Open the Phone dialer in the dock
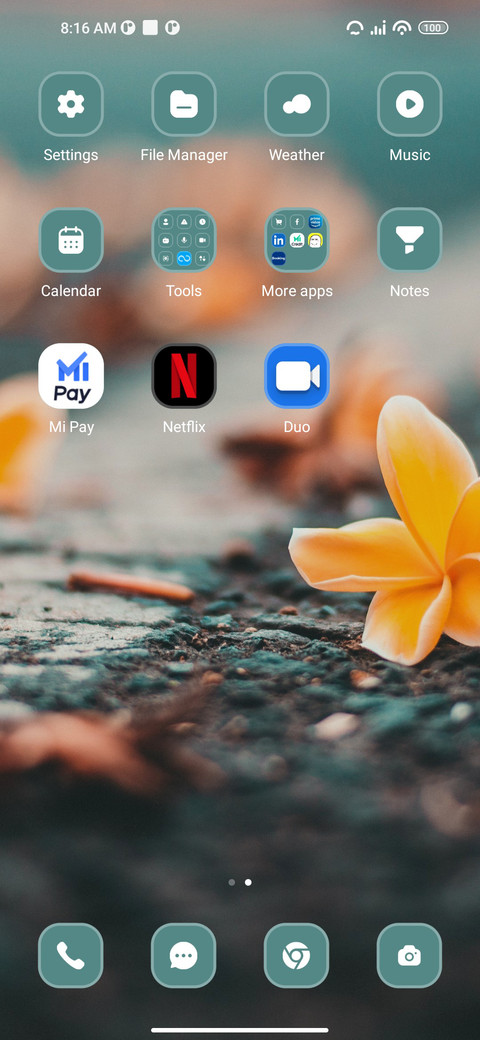 tap(71, 956)
